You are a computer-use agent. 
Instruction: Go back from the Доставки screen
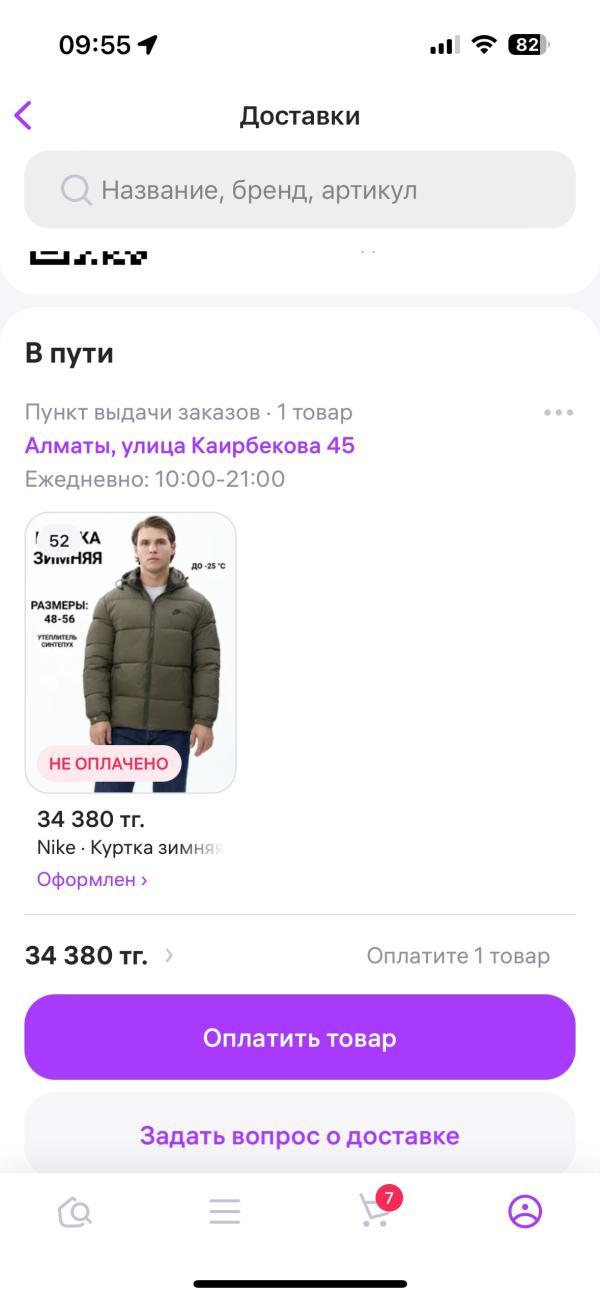tap(24, 116)
